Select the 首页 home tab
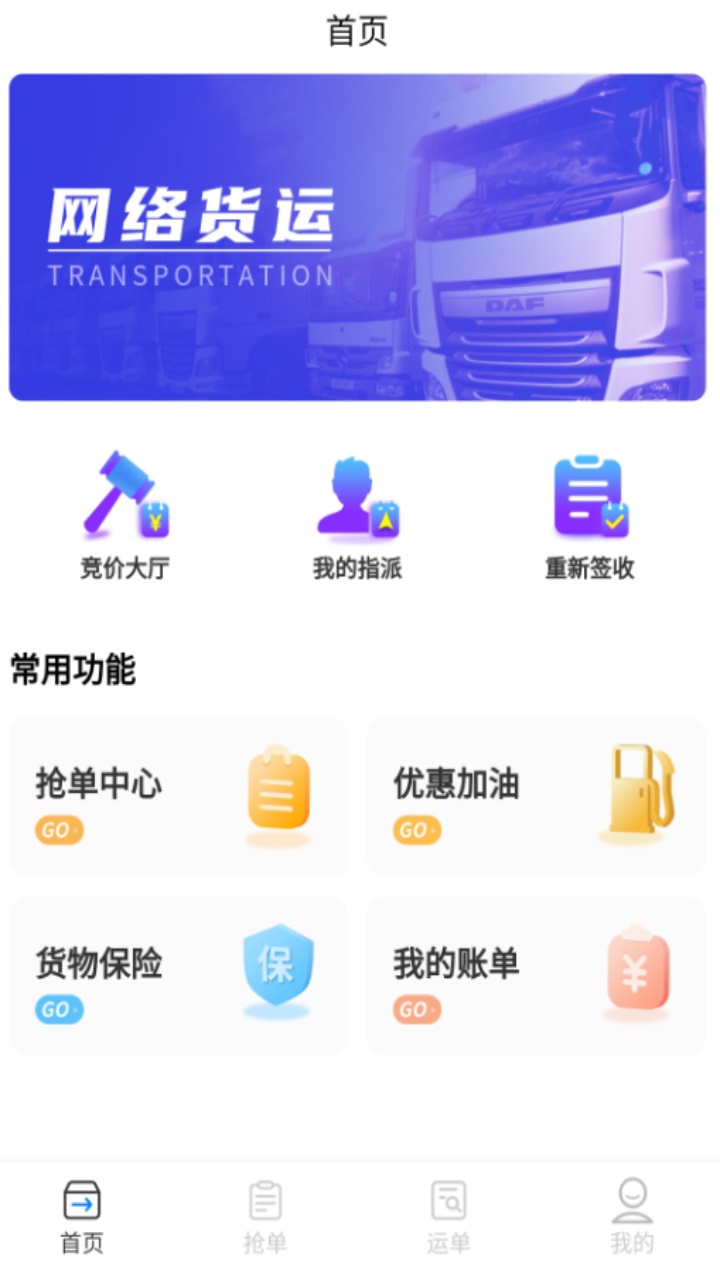This screenshot has width=720, height=1280. tap(82, 1216)
